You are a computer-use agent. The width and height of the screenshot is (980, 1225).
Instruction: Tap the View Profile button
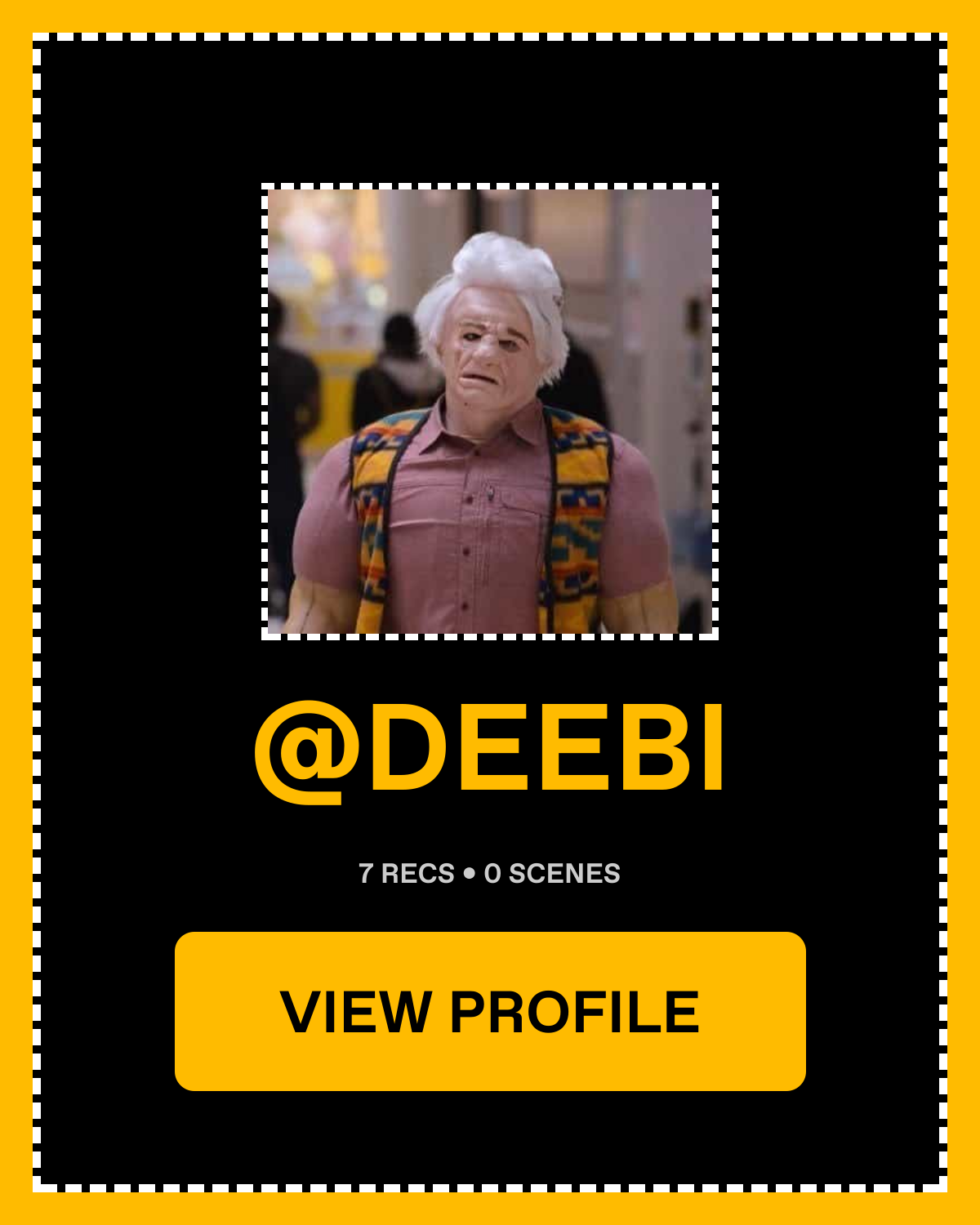tap(490, 1011)
